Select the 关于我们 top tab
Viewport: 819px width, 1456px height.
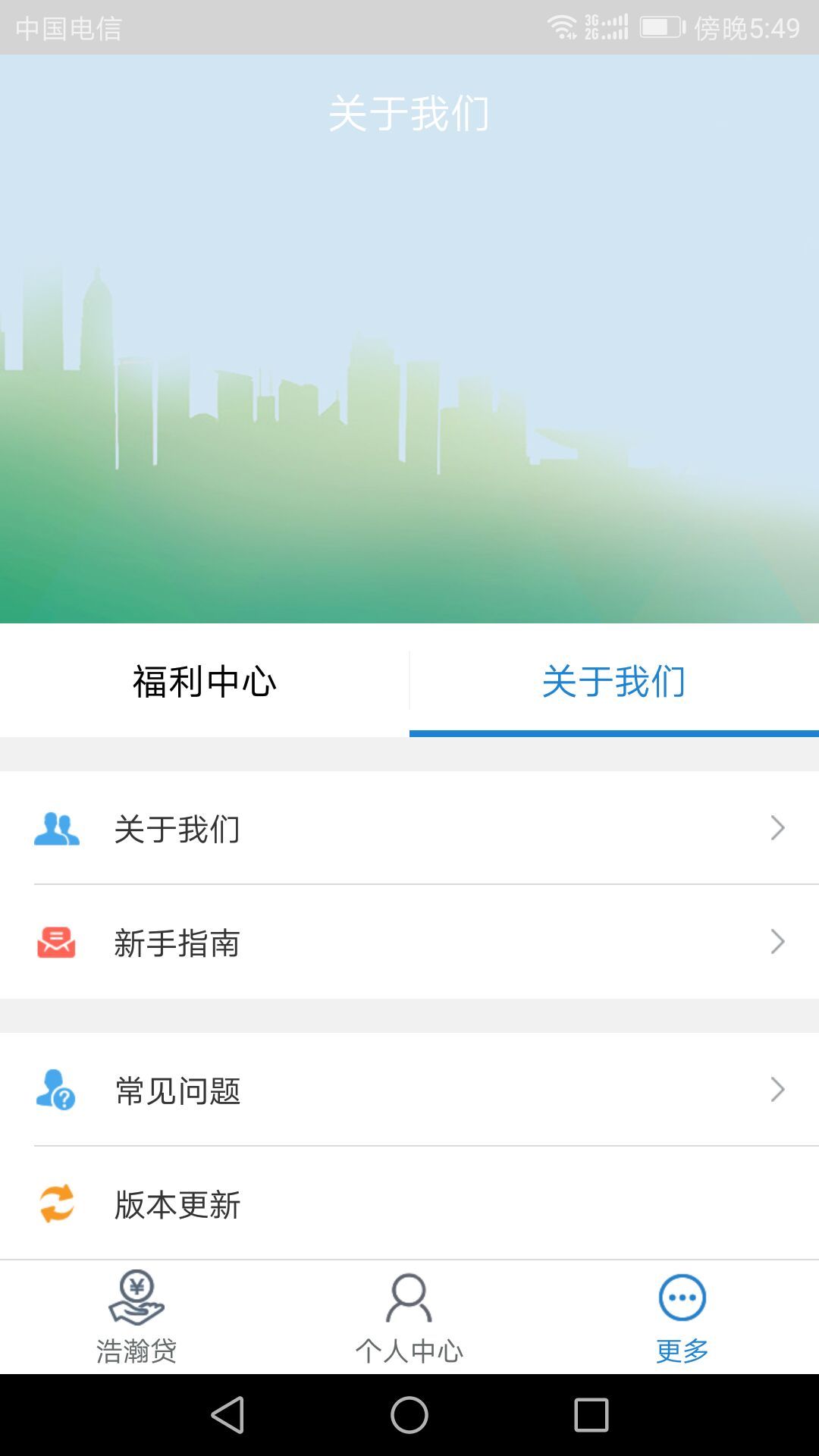pos(613,681)
